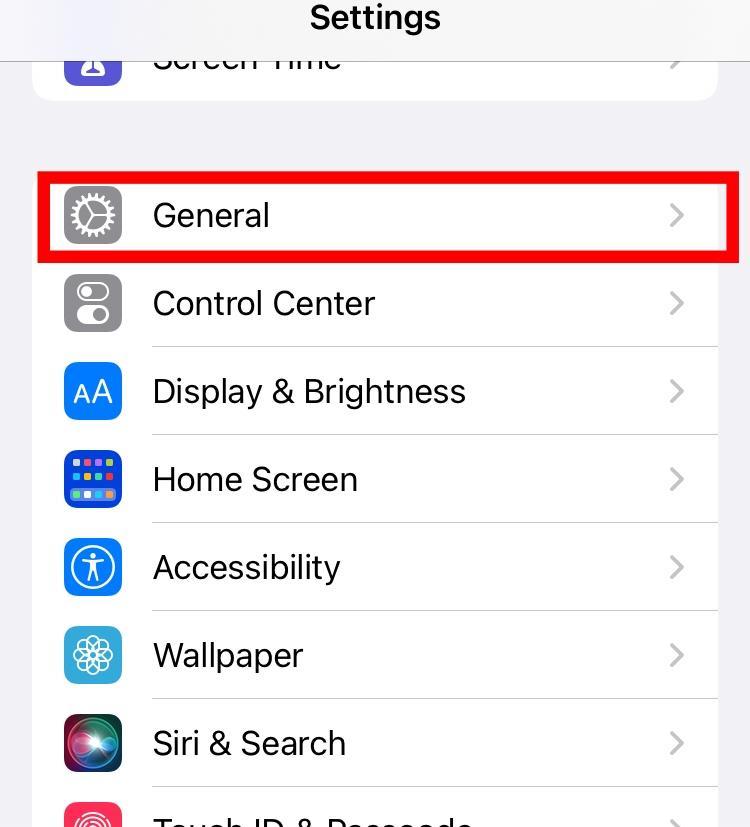Open Home Screen settings
750x827 pixels.
coord(375,479)
